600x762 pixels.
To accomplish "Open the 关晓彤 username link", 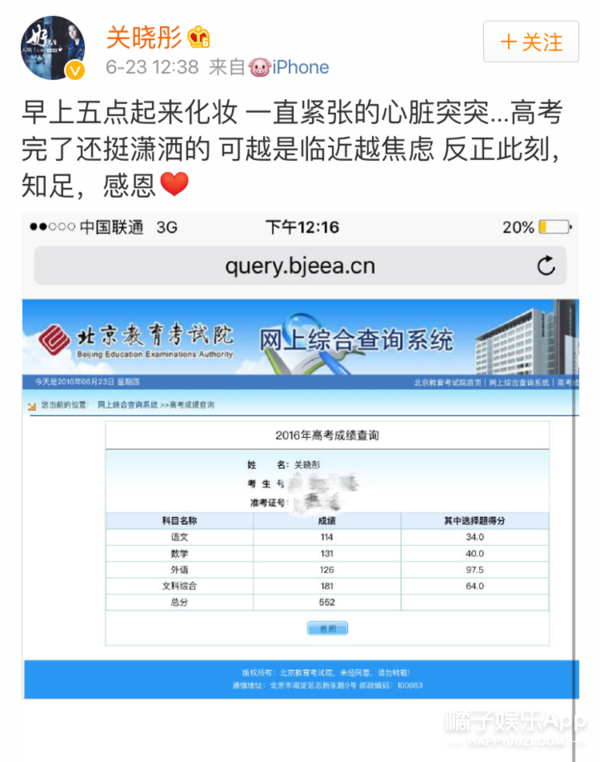I will coord(144,37).
